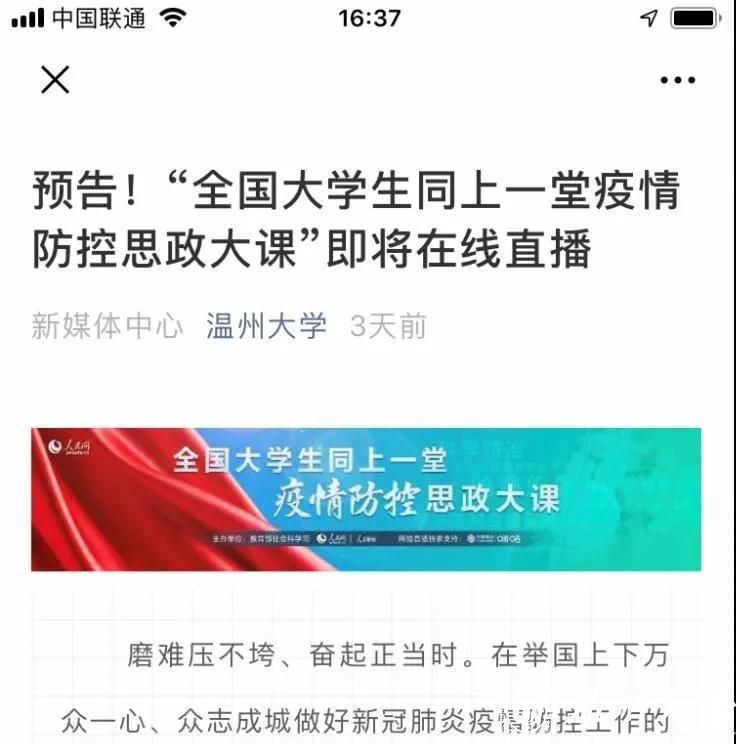Open the three-dot more options menu
The image size is (736, 744).
[678, 81]
